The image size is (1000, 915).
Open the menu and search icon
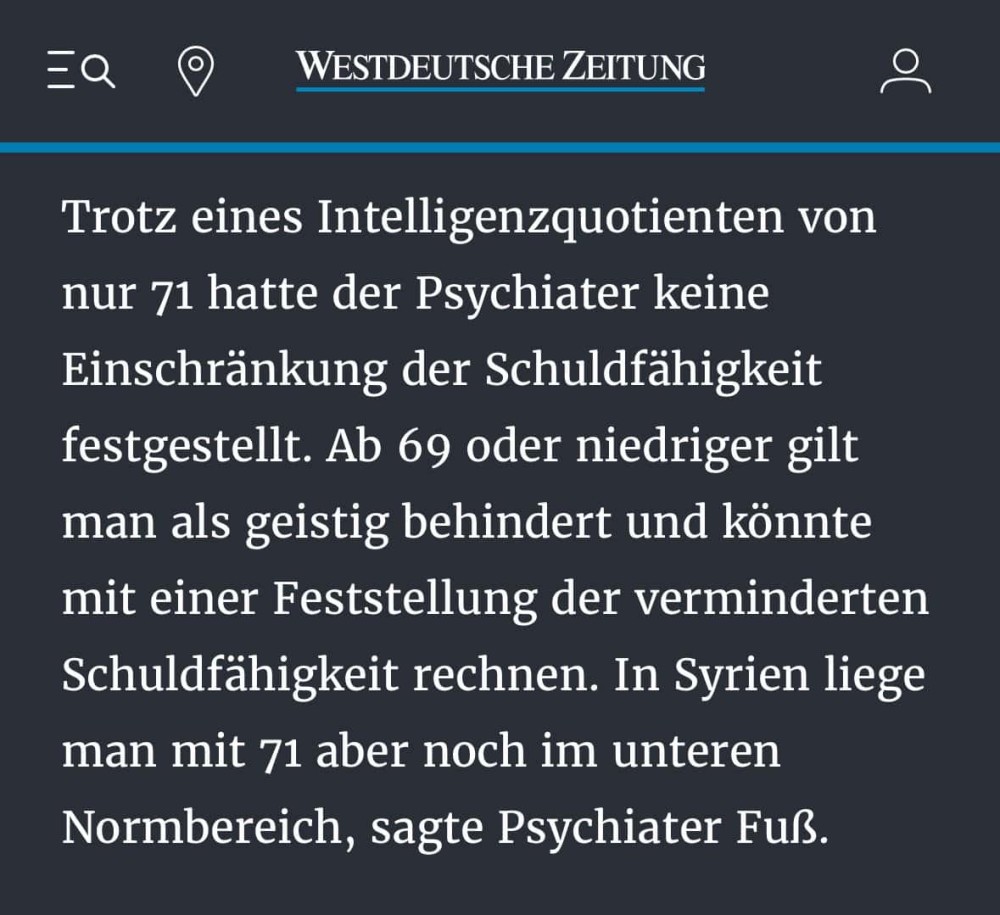point(80,71)
